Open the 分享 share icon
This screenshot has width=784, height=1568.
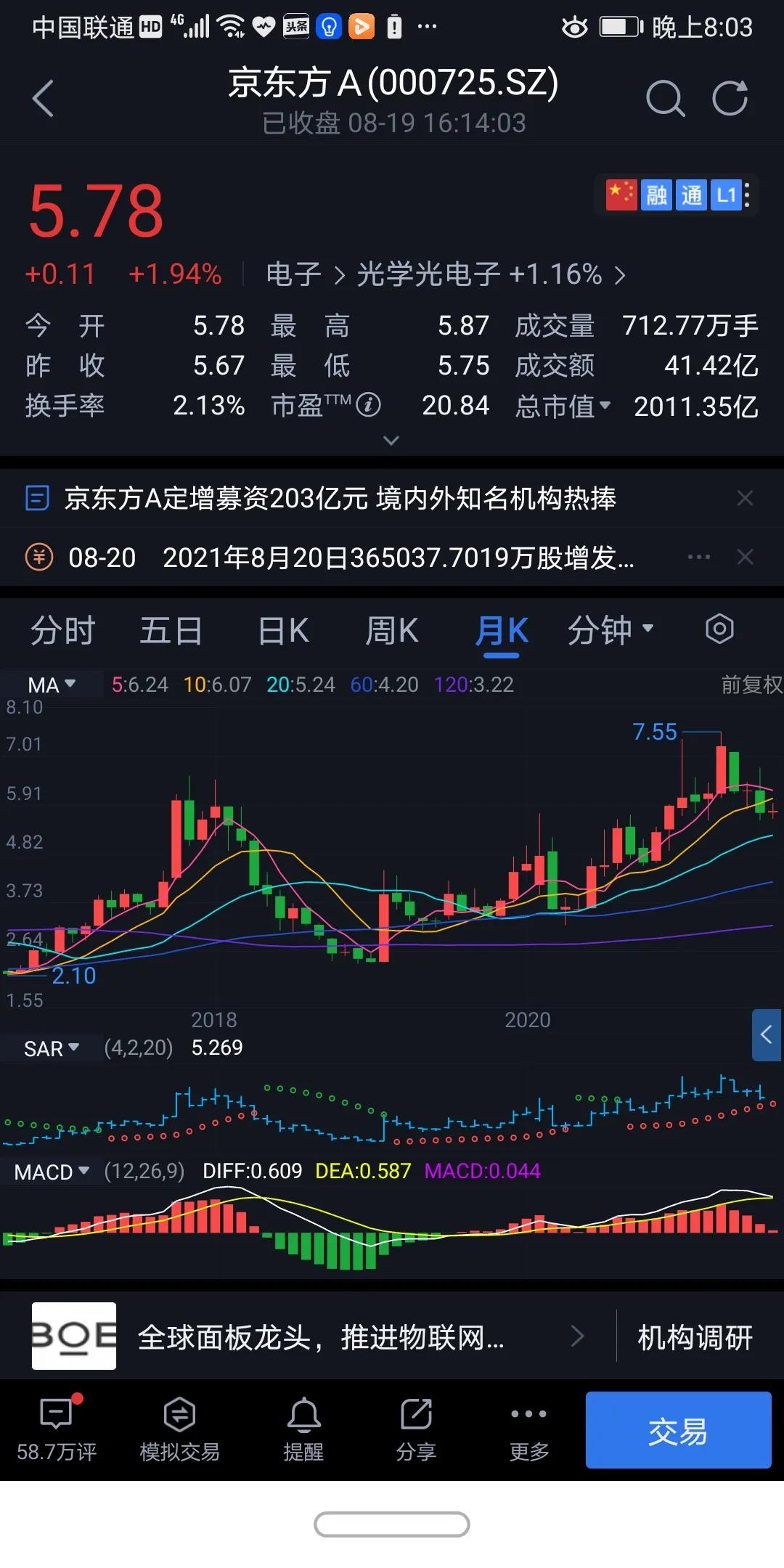coord(416,1414)
